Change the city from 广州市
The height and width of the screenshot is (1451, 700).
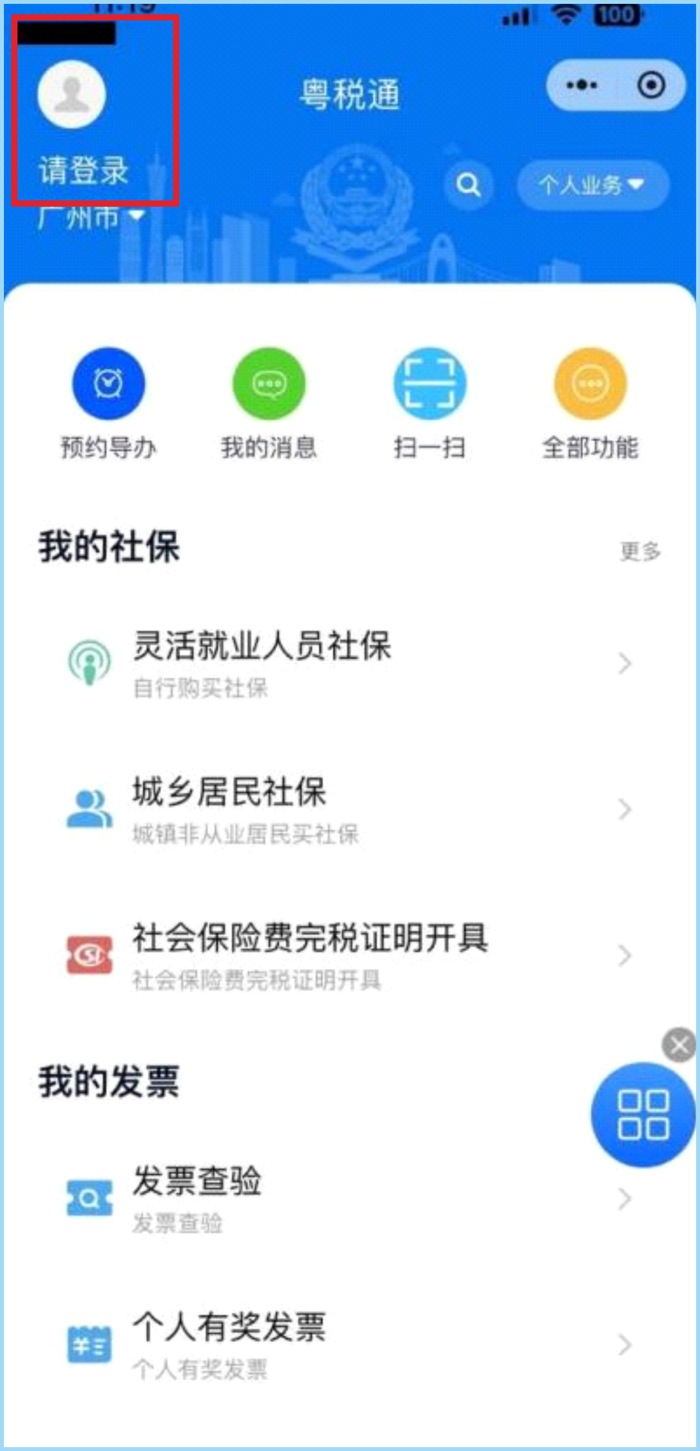point(90,217)
